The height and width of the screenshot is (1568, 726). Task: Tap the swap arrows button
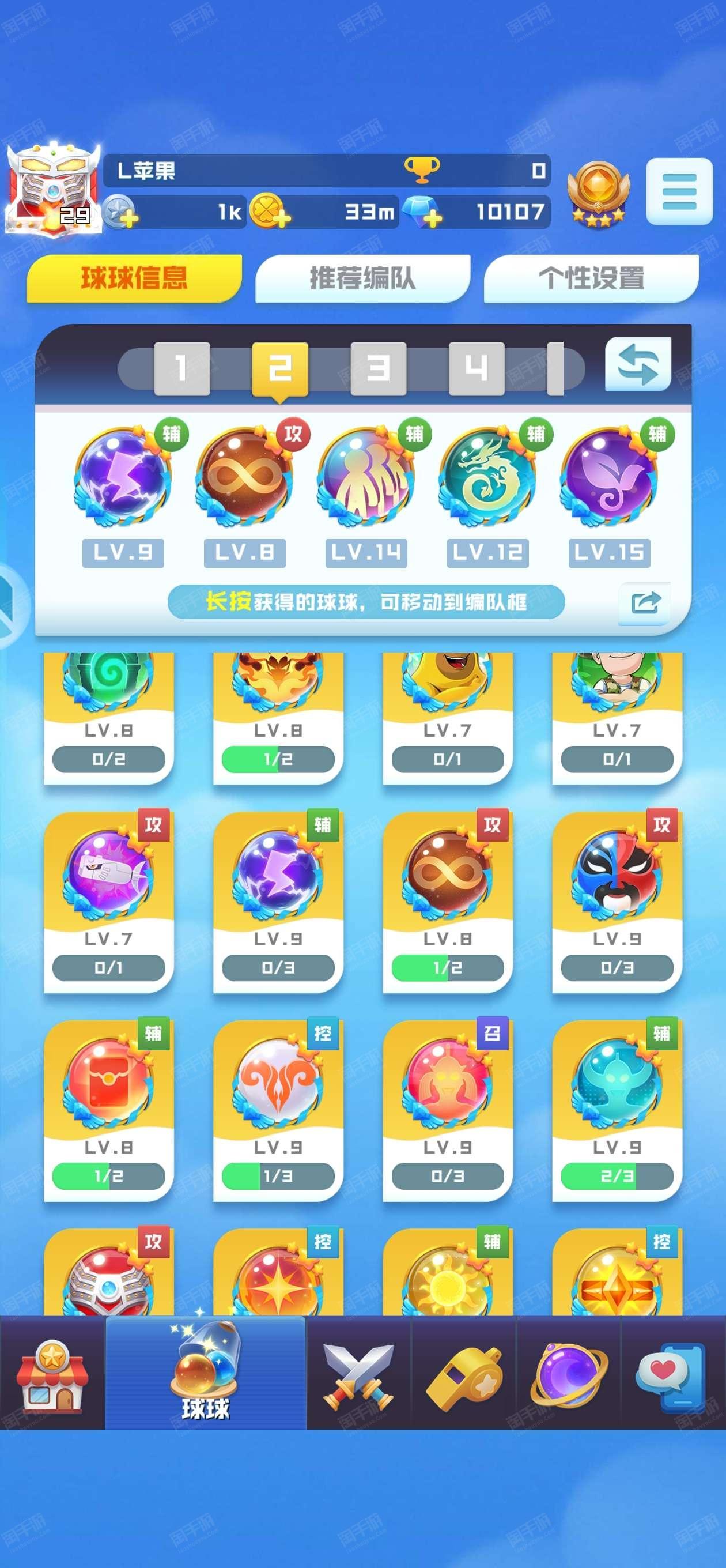(x=638, y=364)
